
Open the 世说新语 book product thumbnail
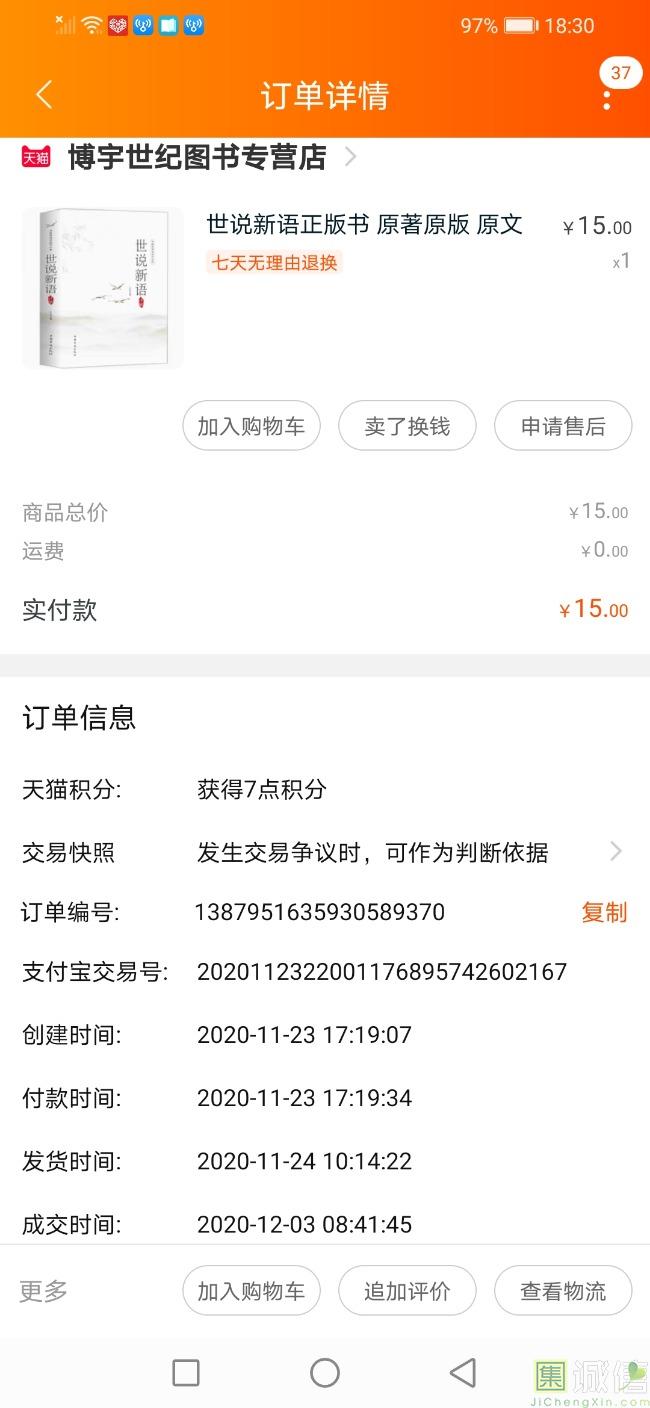coord(103,288)
